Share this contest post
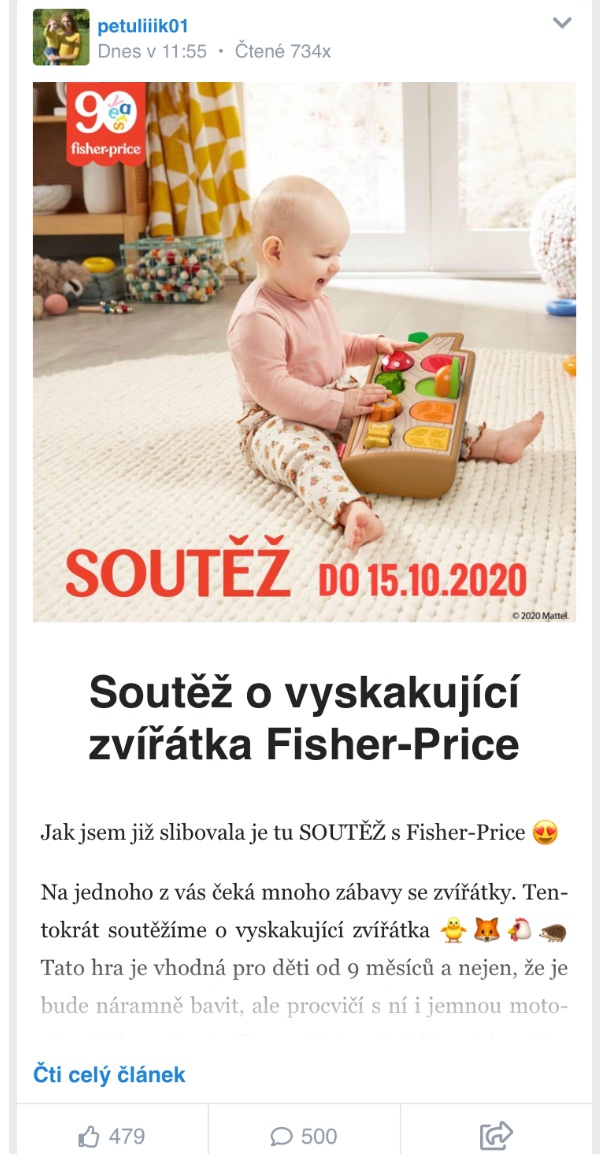This screenshot has height=1154, width=606. 496,1136
